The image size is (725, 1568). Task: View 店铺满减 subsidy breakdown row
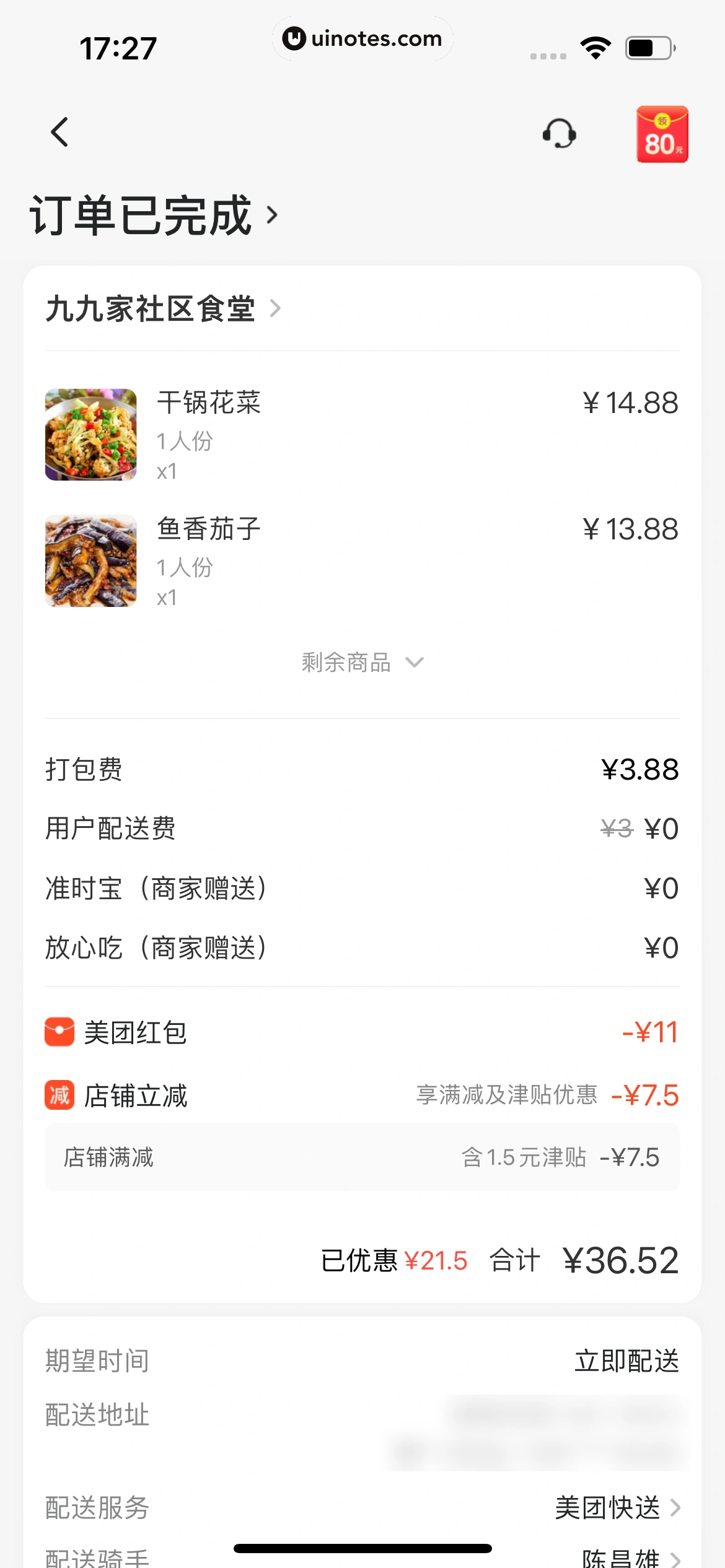362,1157
